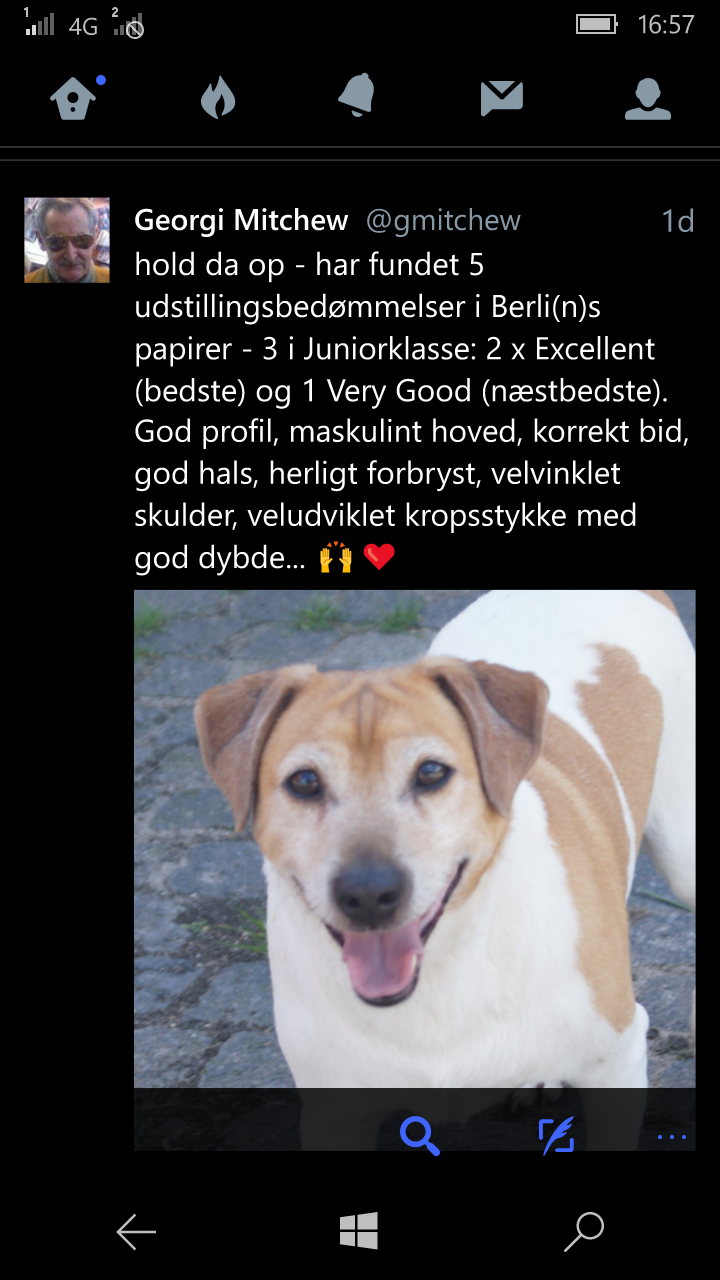Open the notifications bell tab
Image resolution: width=720 pixels, height=1280 pixels.
click(358, 96)
